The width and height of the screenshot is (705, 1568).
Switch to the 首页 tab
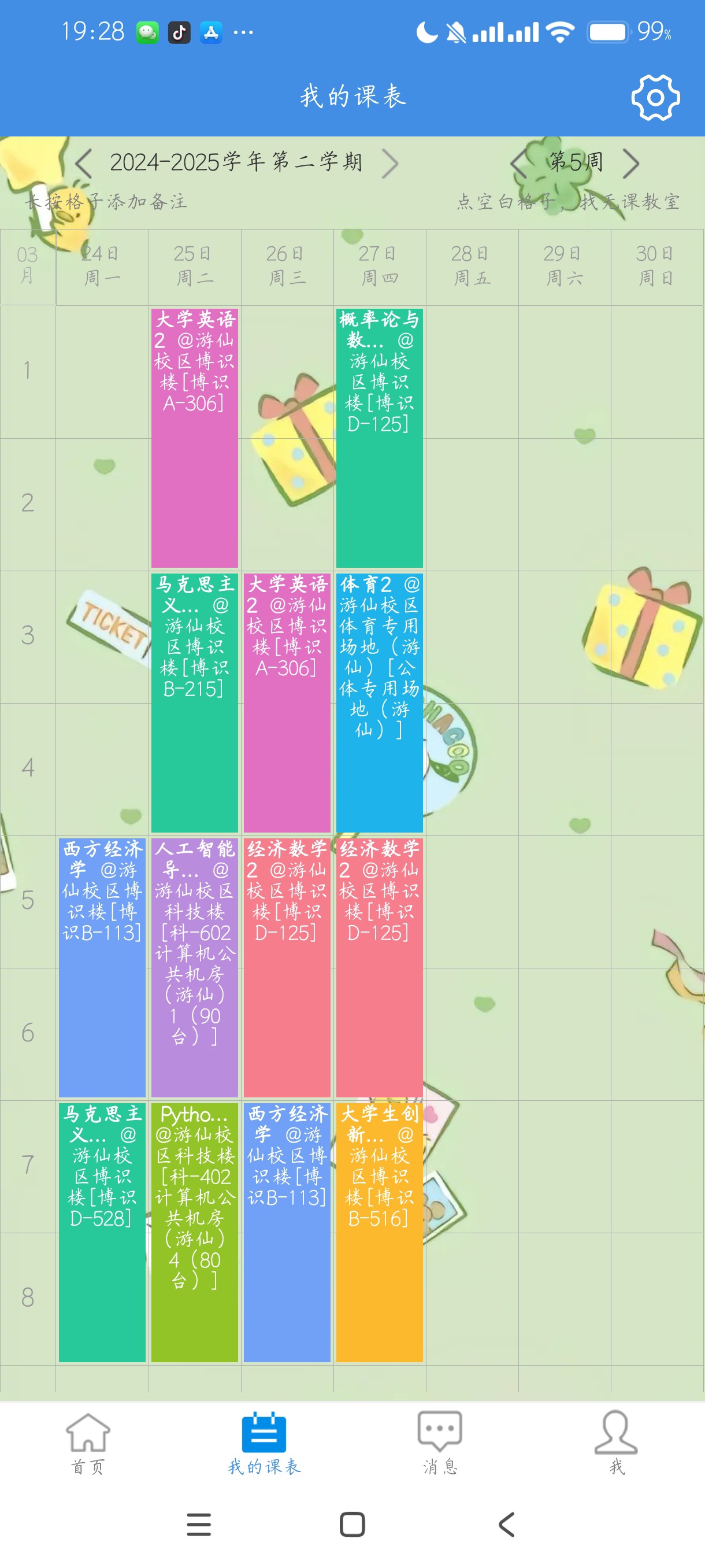[88, 1442]
